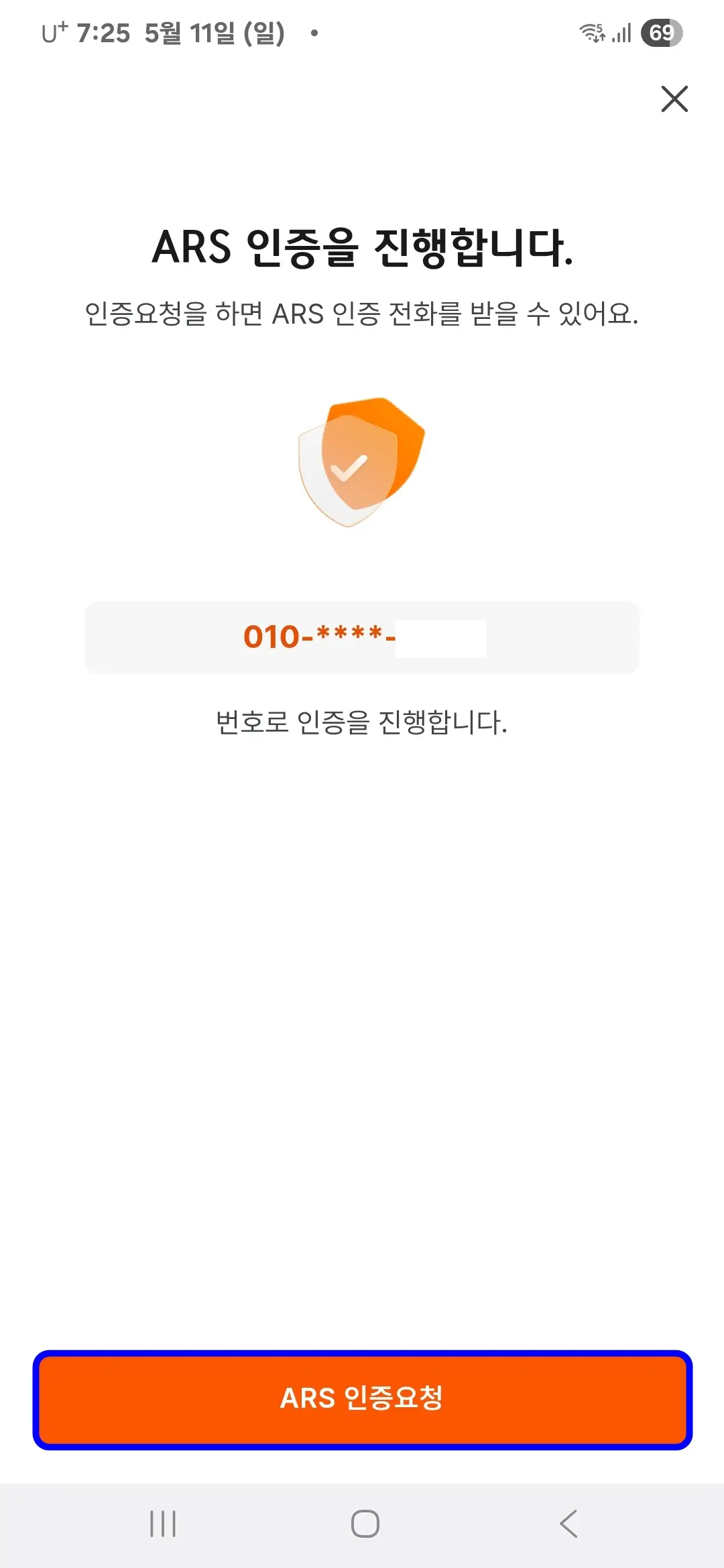Tap the orange shield verification icon
Image resolution: width=724 pixels, height=1568 pixels.
tap(361, 462)
